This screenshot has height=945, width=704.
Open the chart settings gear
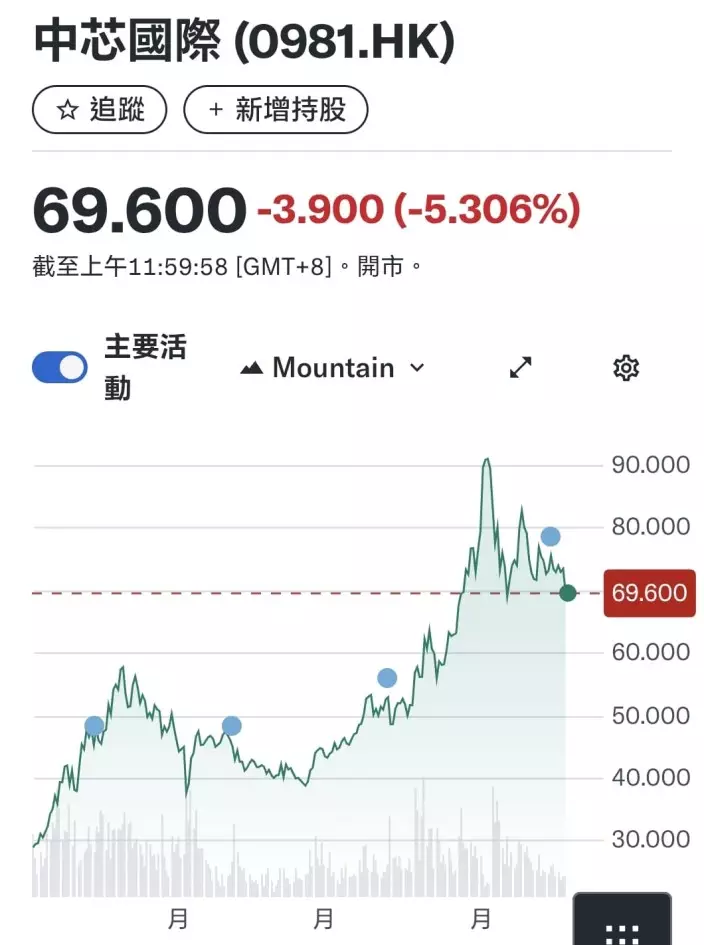click(625, 368)
